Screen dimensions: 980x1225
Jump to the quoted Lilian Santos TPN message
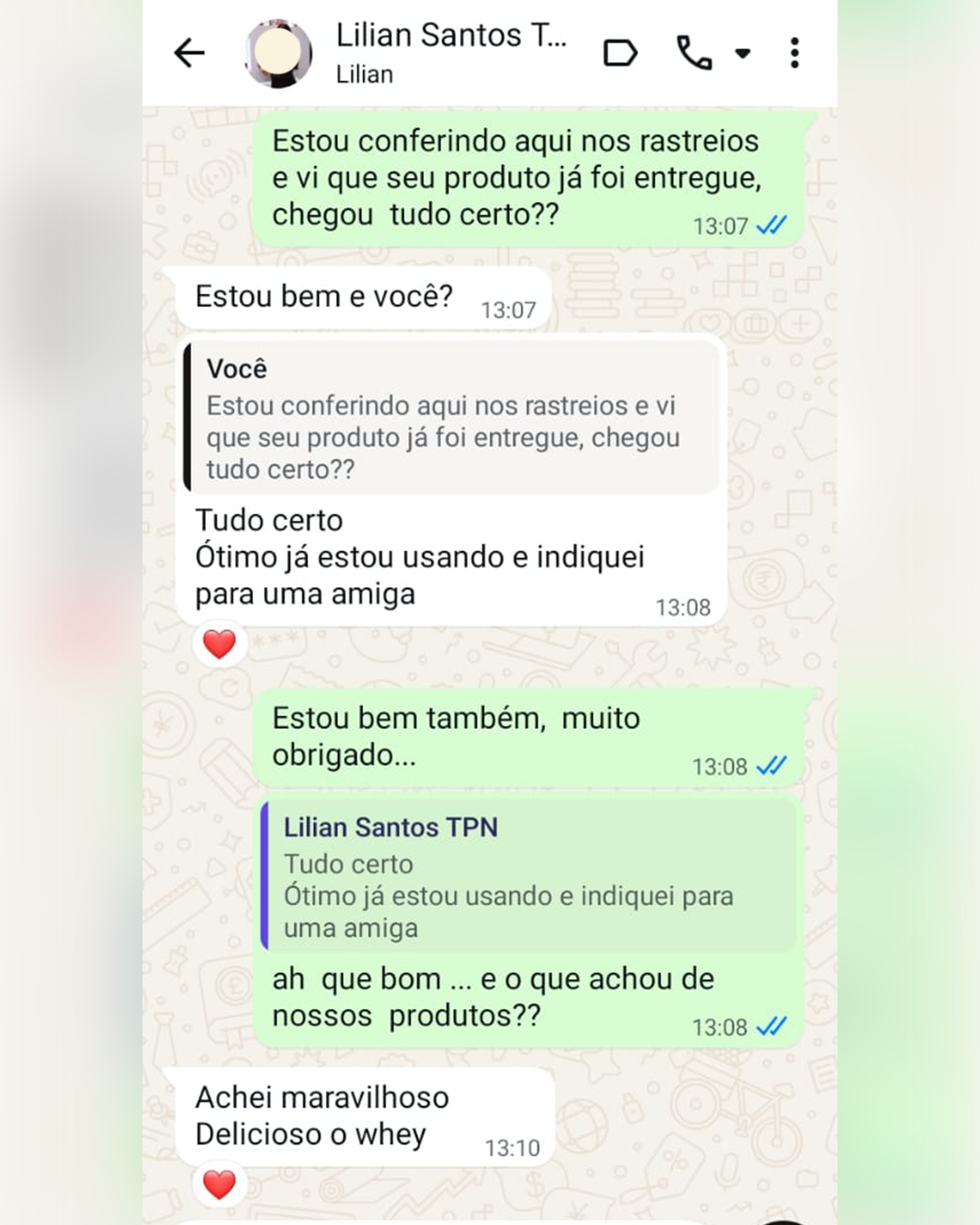point(528,877)
